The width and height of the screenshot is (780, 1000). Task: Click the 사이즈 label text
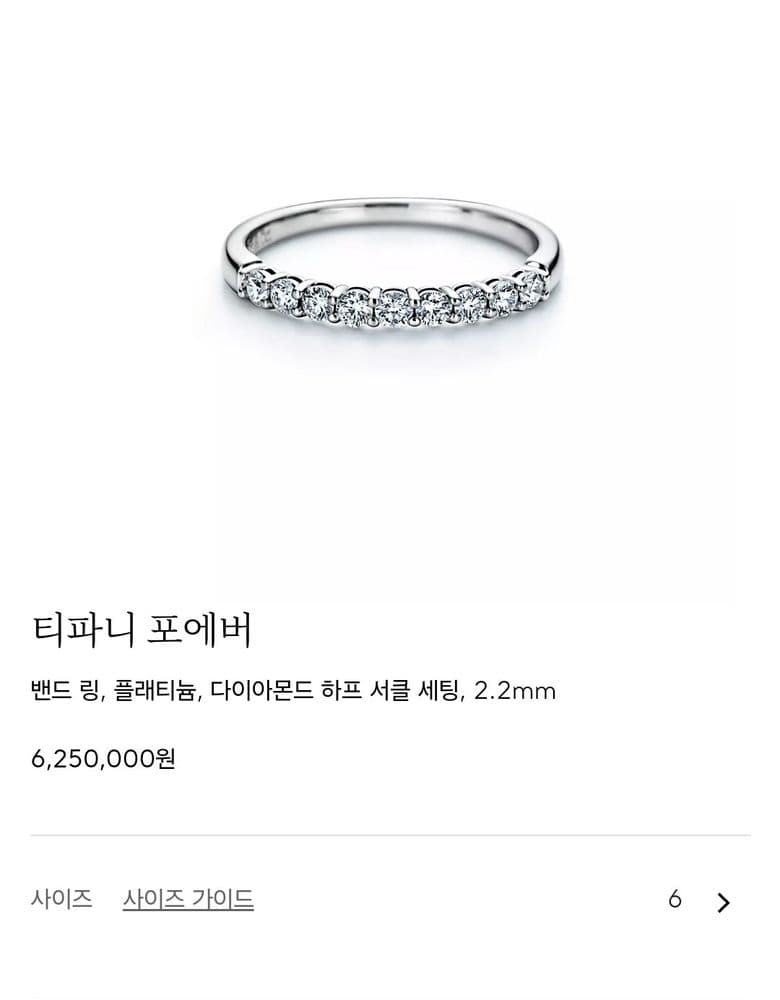tap(60, 900)
